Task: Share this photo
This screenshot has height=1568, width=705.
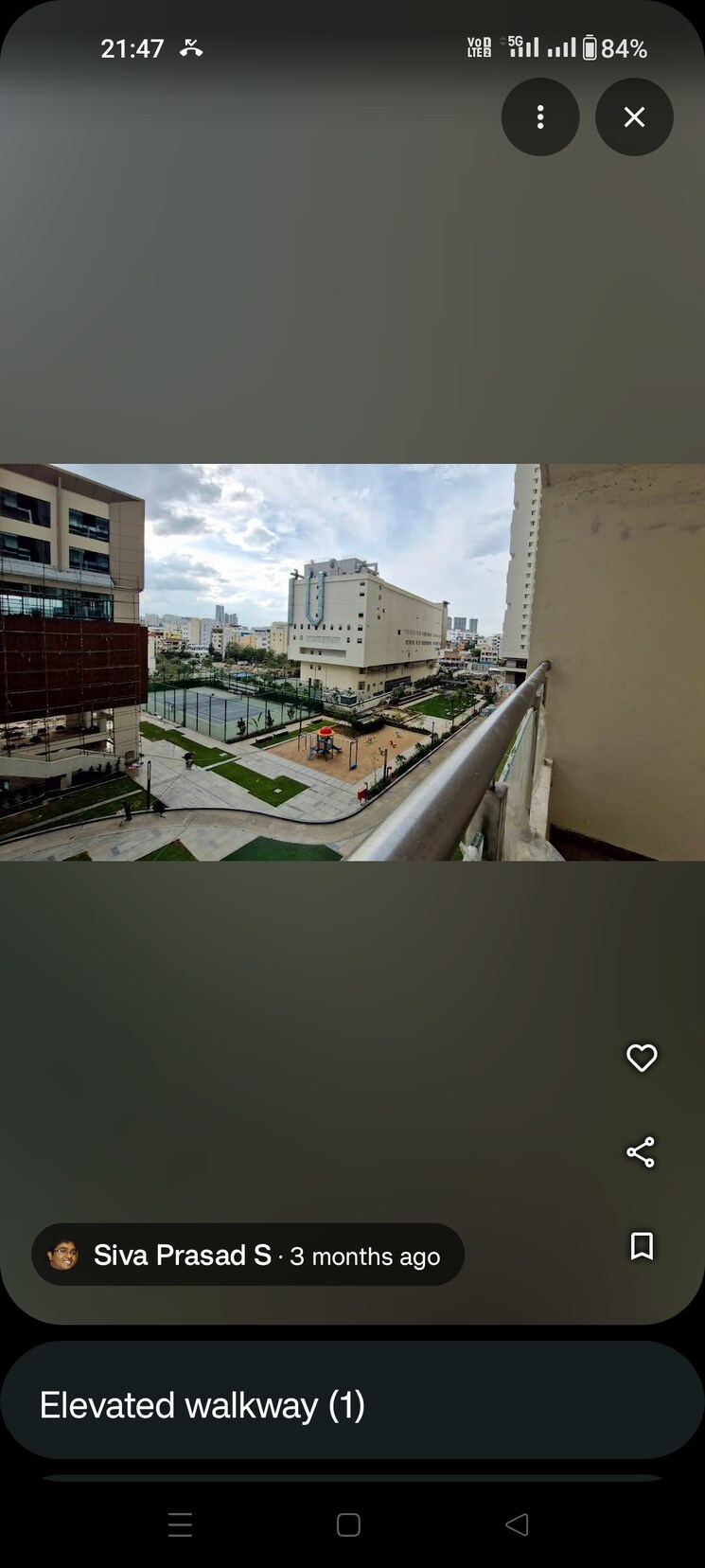Action: click(642, 1152)
